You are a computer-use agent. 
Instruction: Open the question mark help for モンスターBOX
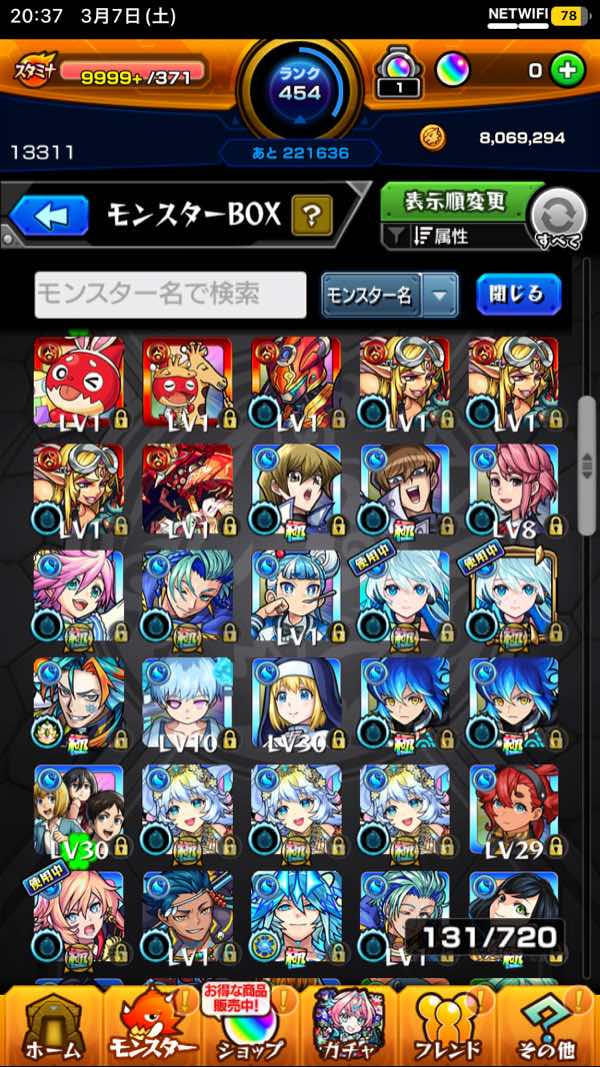[x=312, y=216]
